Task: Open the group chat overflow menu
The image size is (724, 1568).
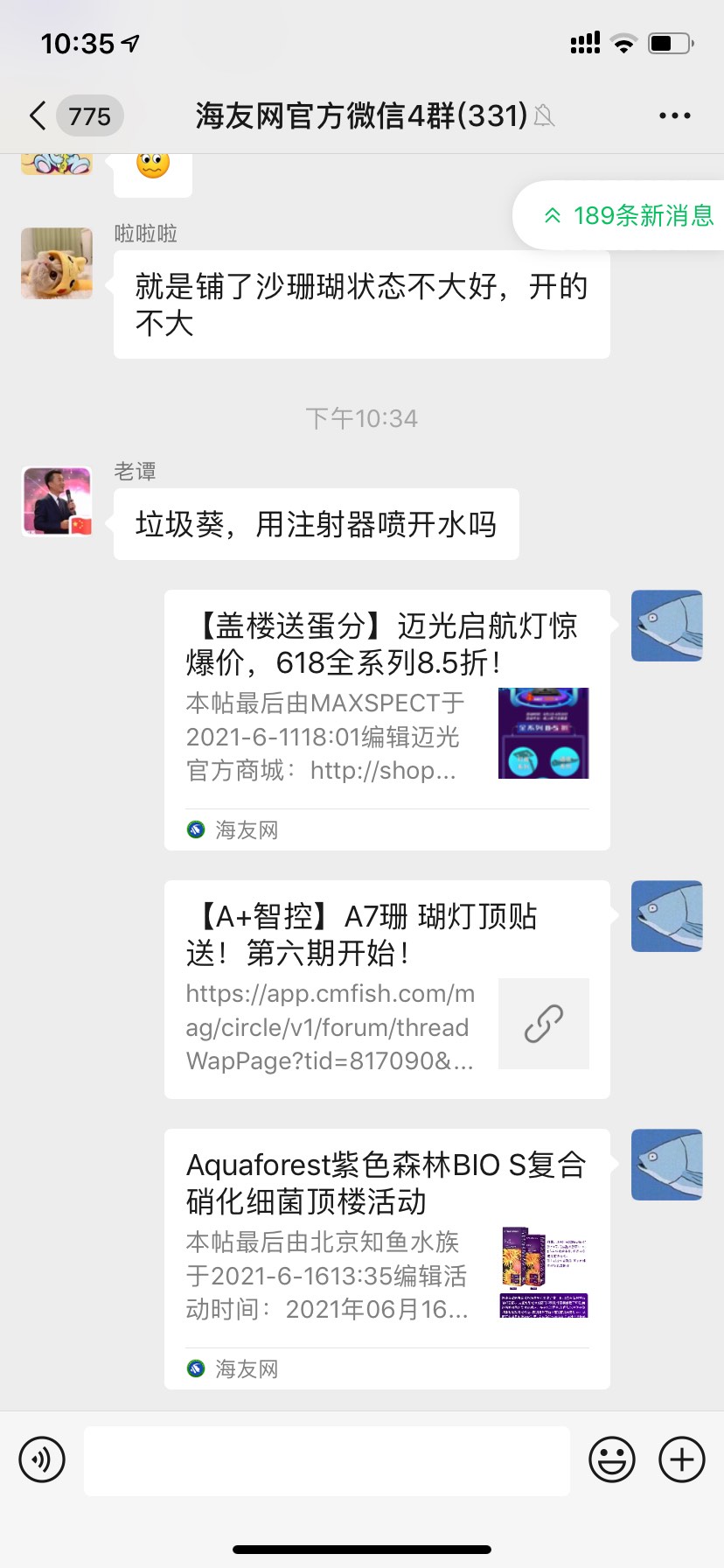Action: (x=674, y=115)
